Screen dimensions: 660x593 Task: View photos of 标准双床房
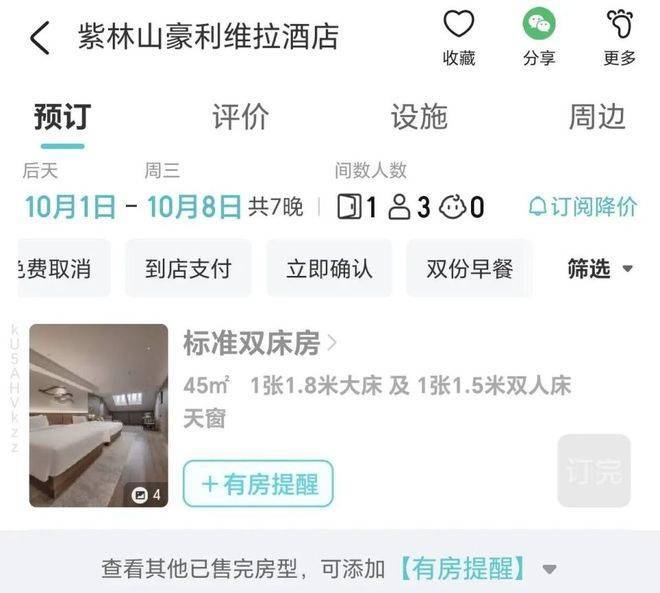(x=98, y=415)
